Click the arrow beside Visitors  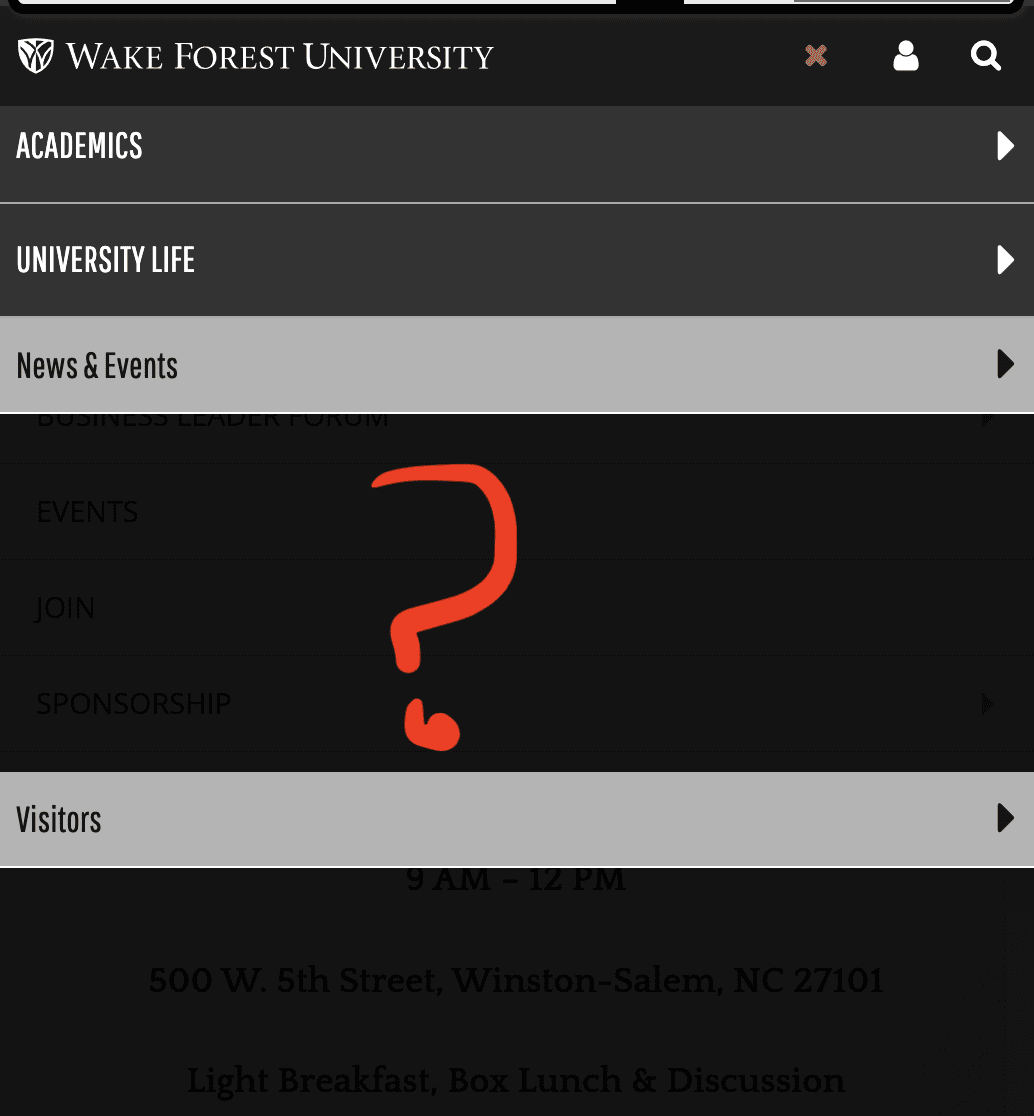click(x=1005, y=818)
